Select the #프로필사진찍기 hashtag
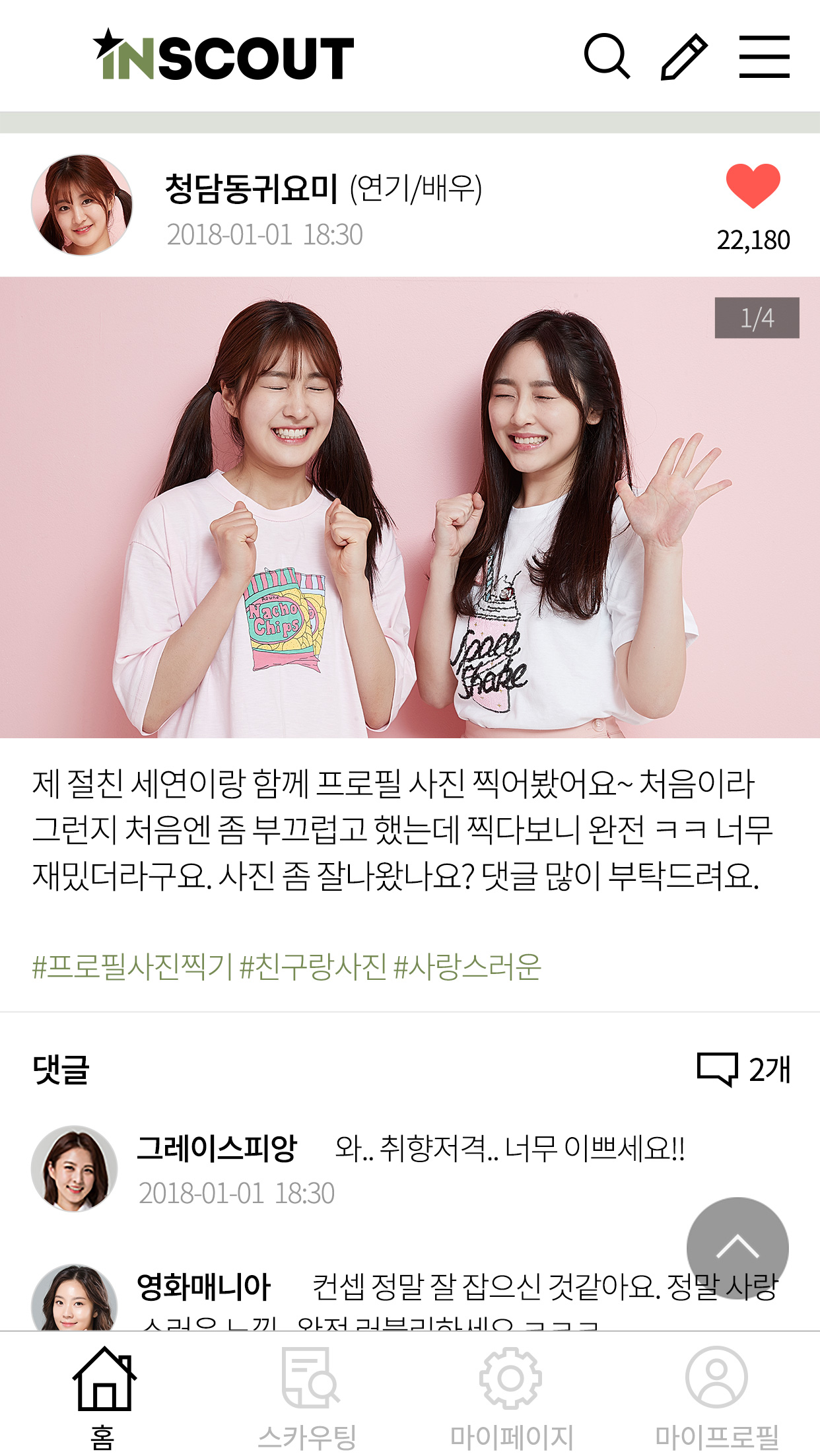 click(x=132, y=967)
